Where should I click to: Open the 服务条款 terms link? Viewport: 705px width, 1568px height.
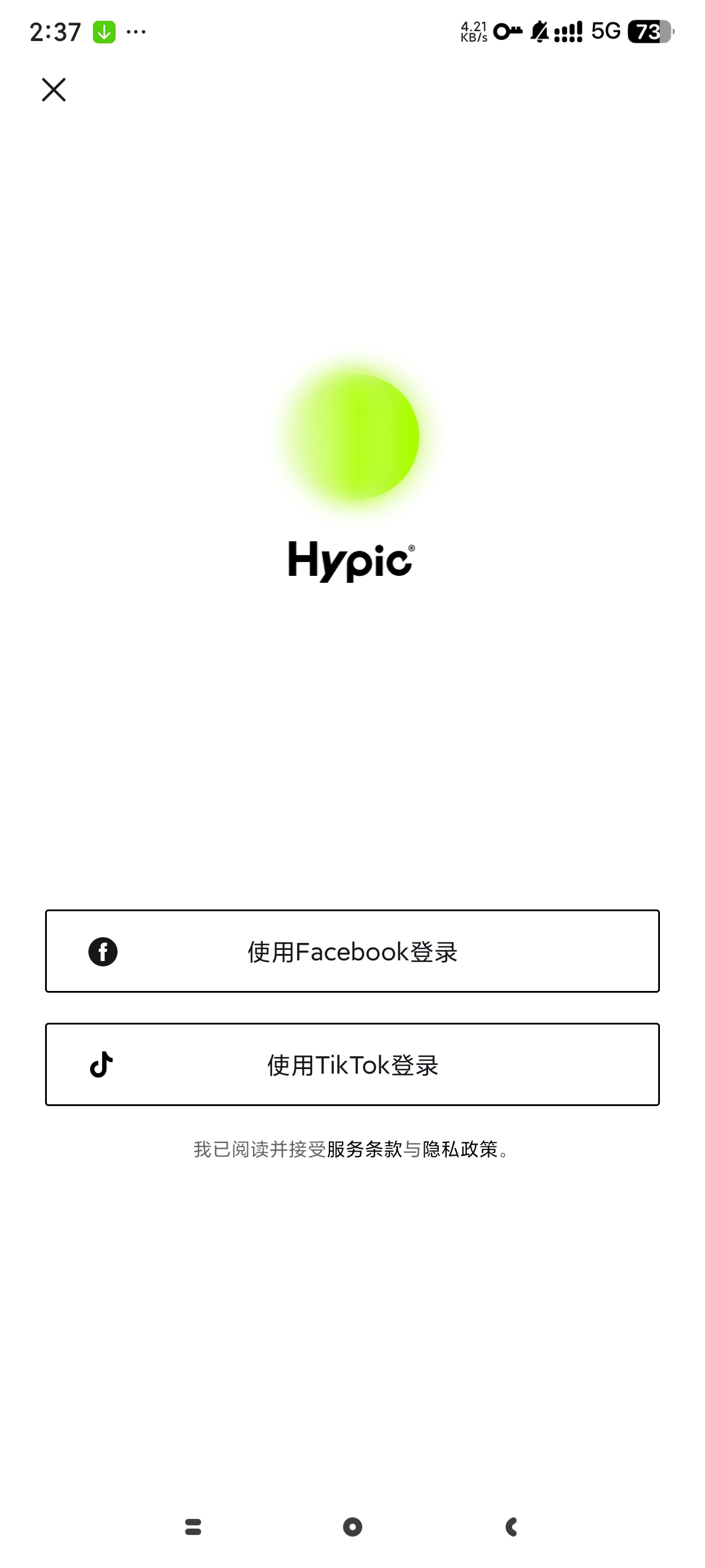point(363,1149)
